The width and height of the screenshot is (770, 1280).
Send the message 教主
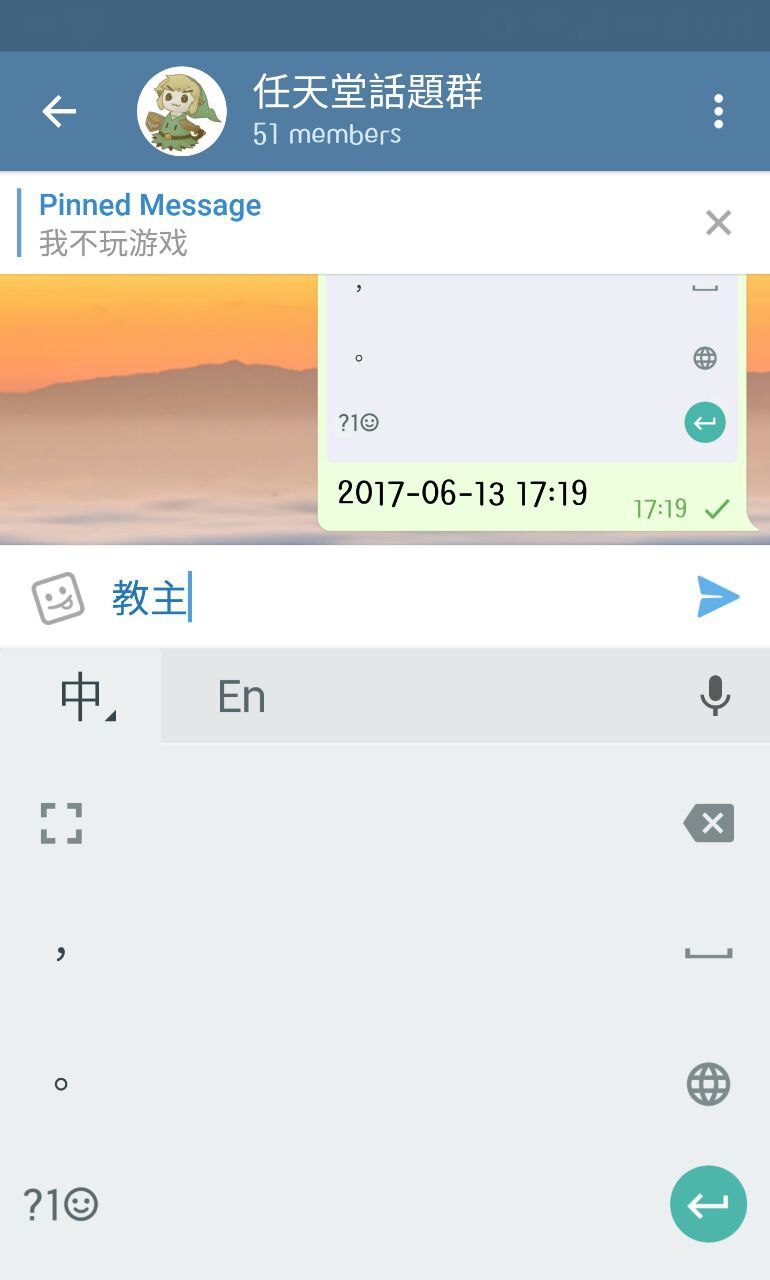pyautogui.click(x=717, y=597)
